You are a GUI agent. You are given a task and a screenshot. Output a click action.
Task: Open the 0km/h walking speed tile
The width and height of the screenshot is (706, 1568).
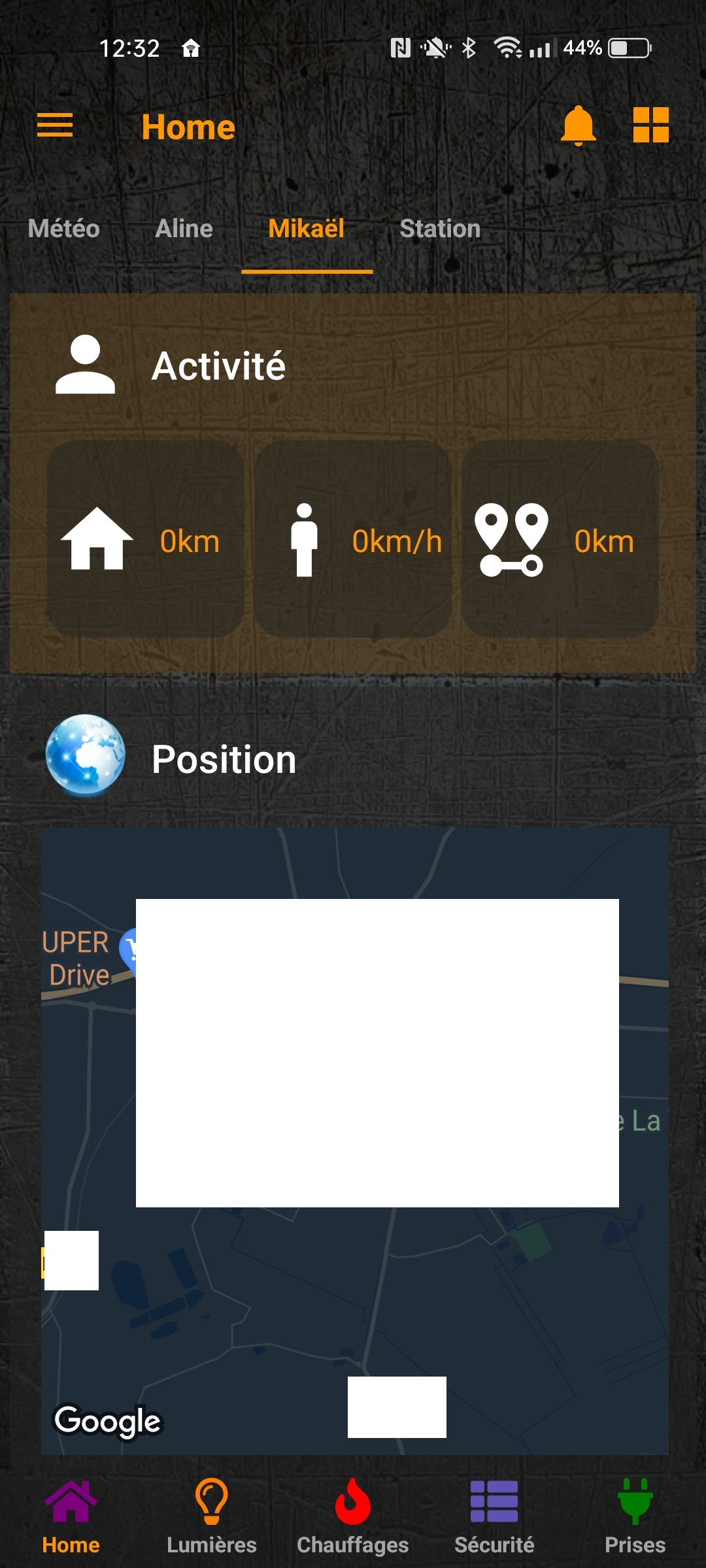click(353, 539)
